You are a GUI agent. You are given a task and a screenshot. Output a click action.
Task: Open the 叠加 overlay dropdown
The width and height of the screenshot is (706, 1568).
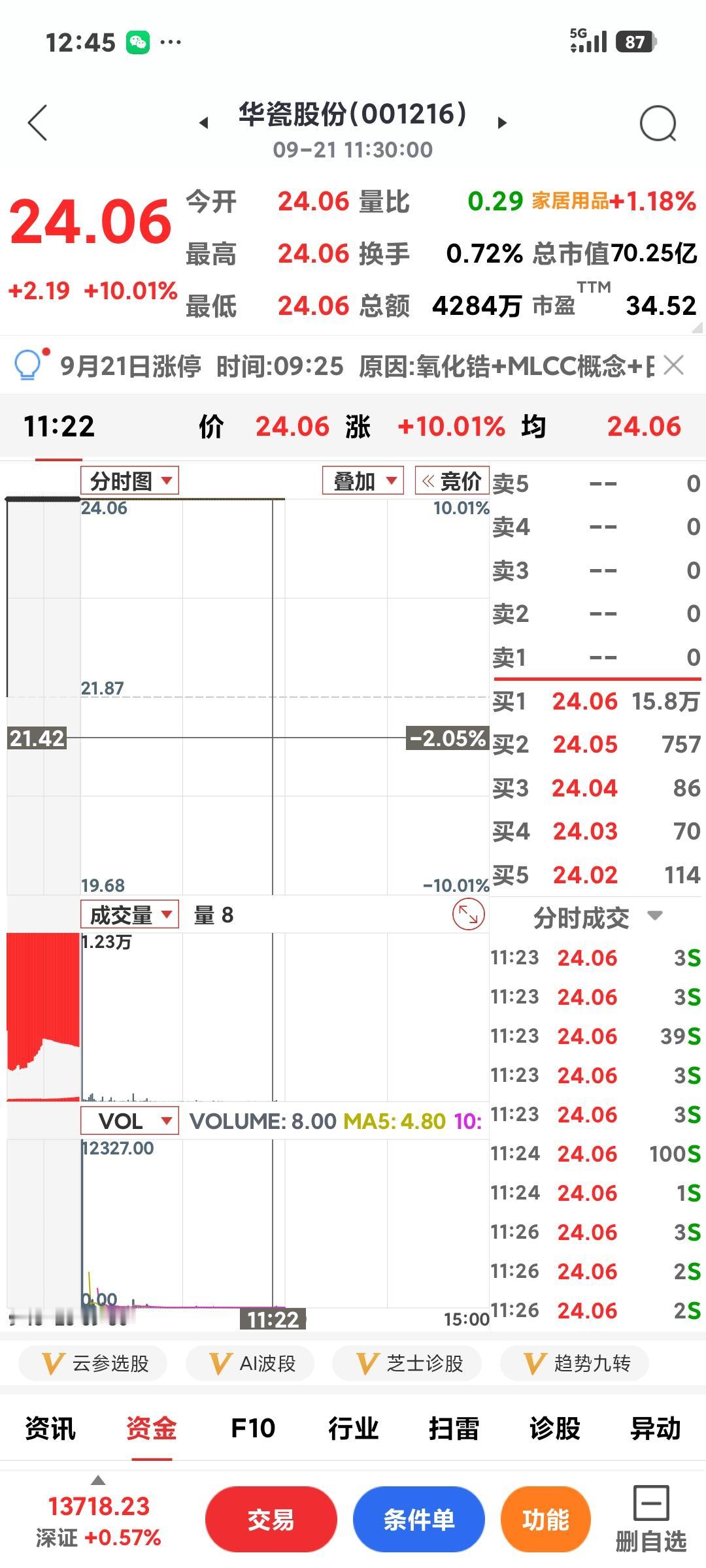pyautogui.click(x=363, y=482)
